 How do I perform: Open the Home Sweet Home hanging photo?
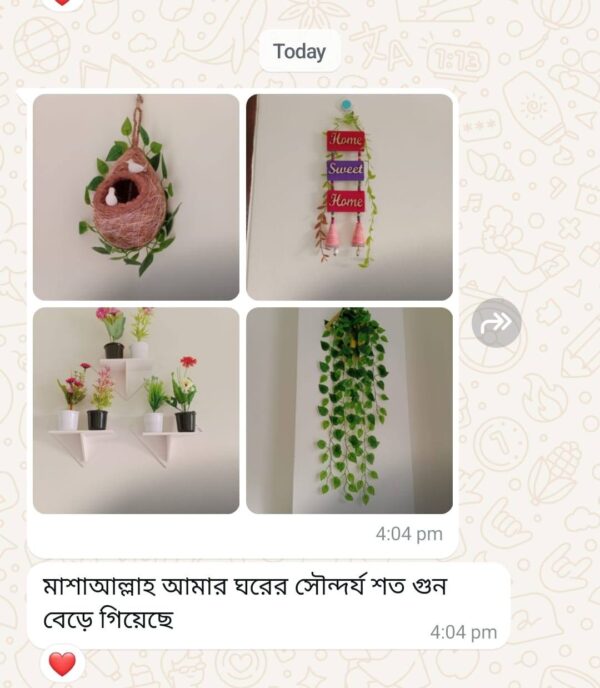pyautogui.click(x=349, y=197)
